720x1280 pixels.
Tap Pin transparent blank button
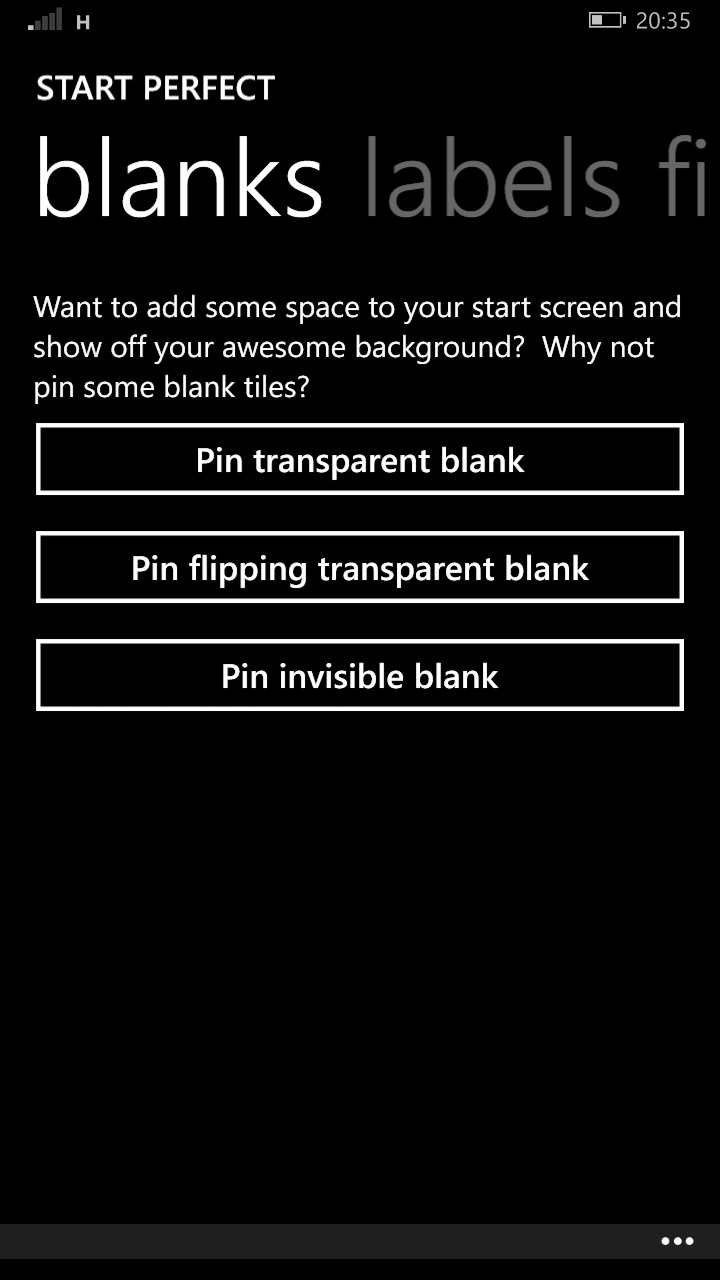point(360,459)
